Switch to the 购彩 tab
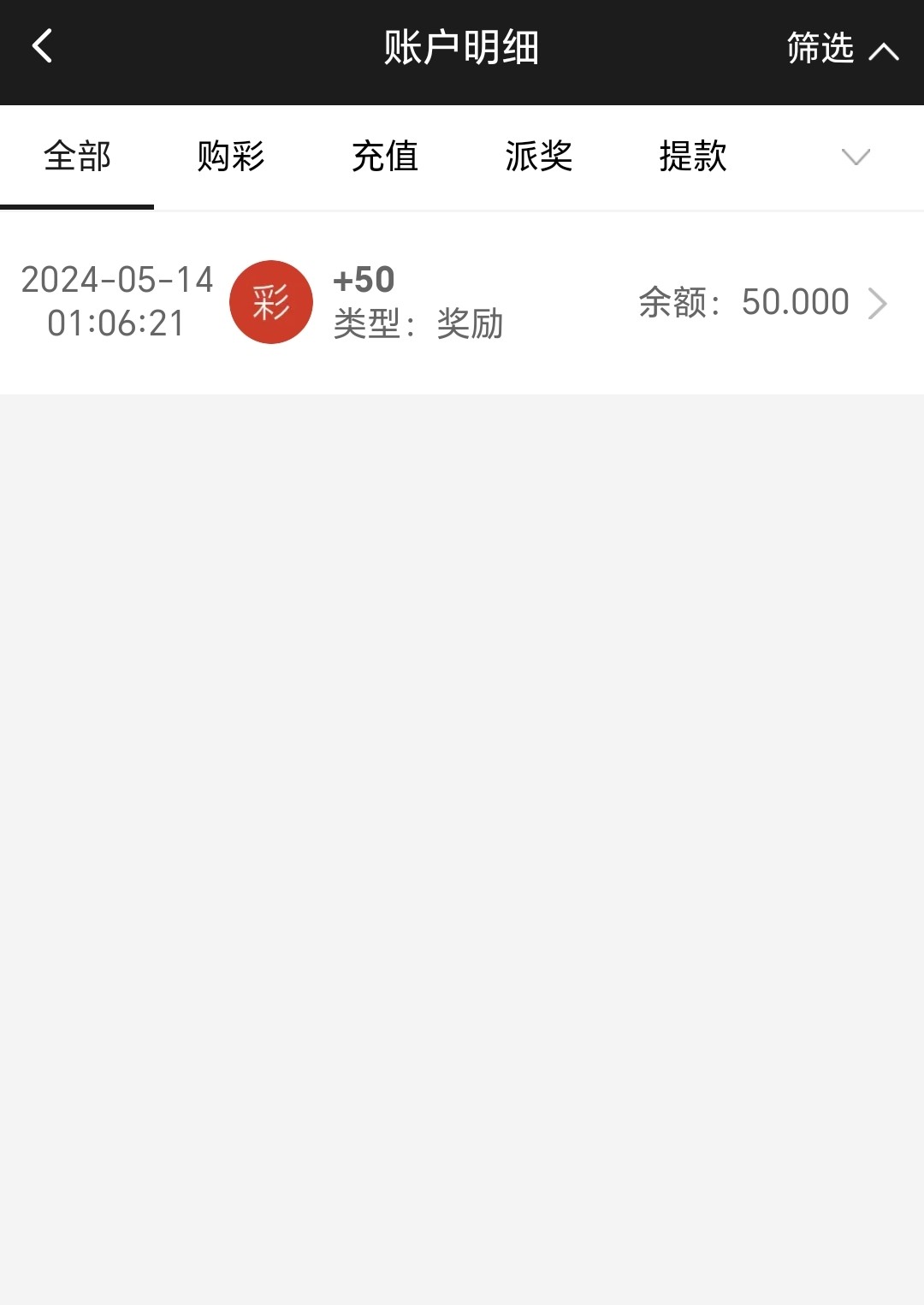The image size is (924, 1305). [231, 157]
